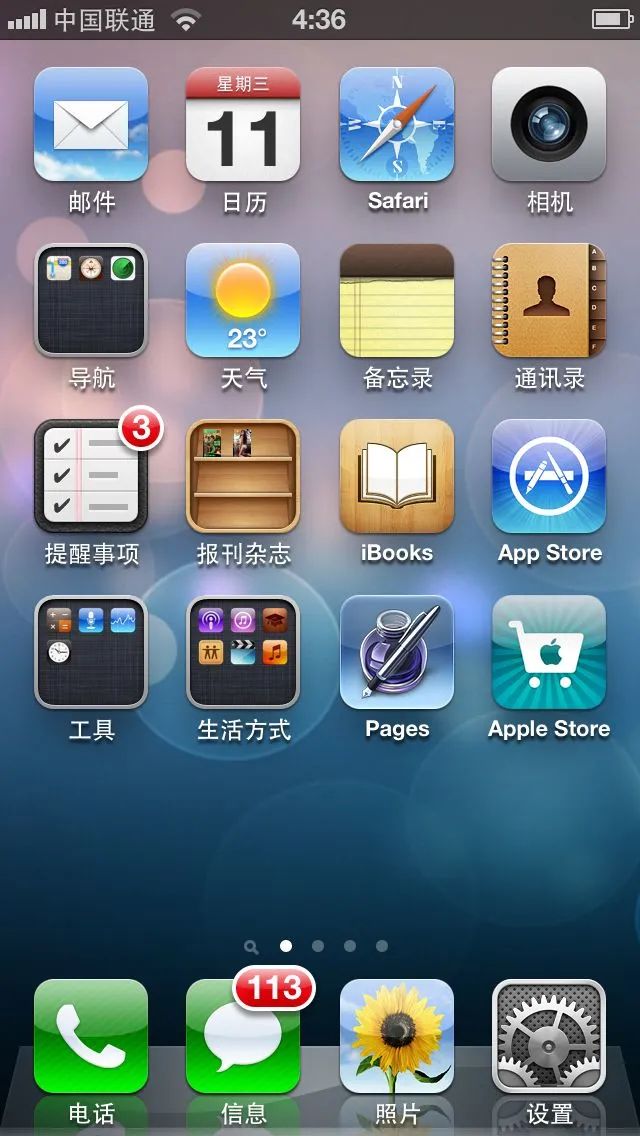Image resolution: width=640 pixels, height=1136 pixels.
Task: Open 备忘录 Notes
Action: [x=397, y=301]
